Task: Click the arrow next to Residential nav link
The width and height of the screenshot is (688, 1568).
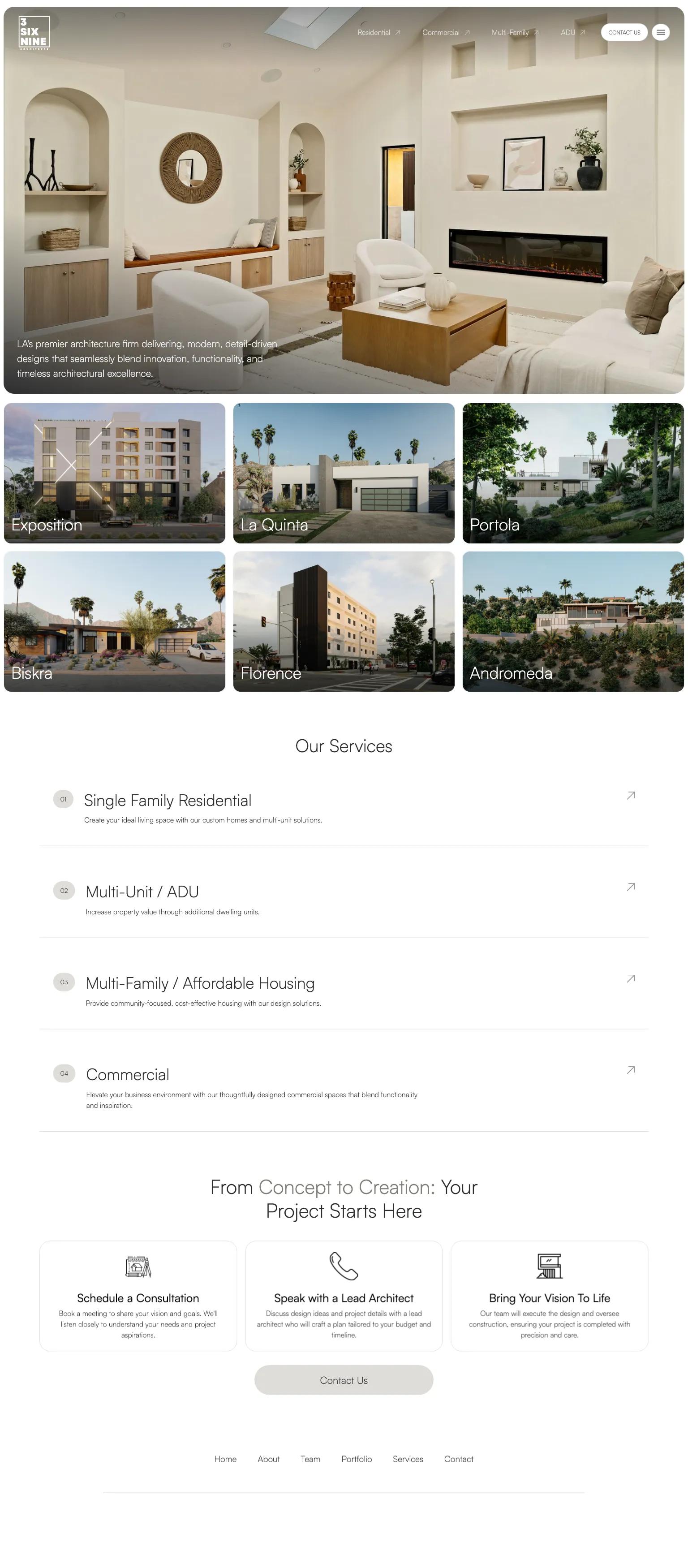Action: pyautogui.click(x=399, y=32)
